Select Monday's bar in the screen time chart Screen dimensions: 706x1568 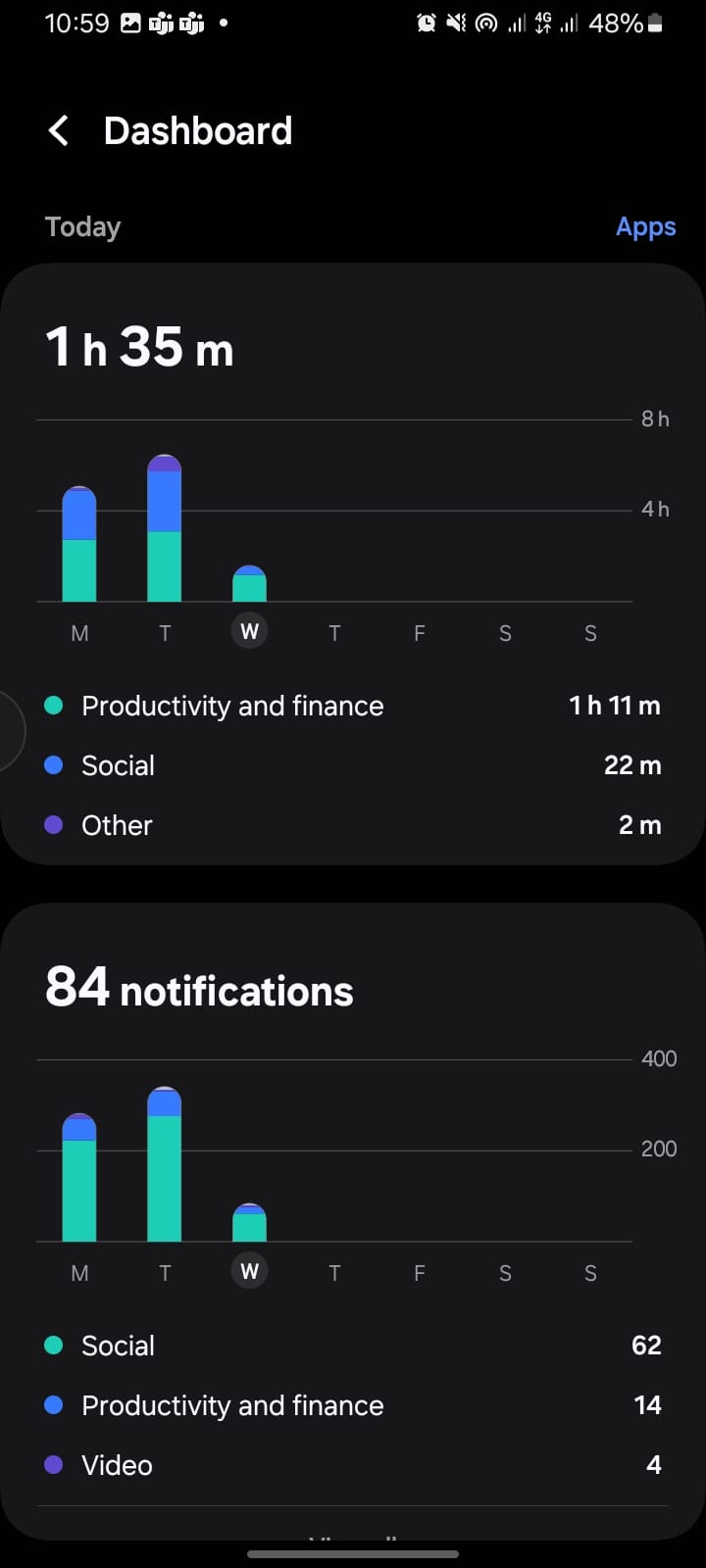[79, 545]
